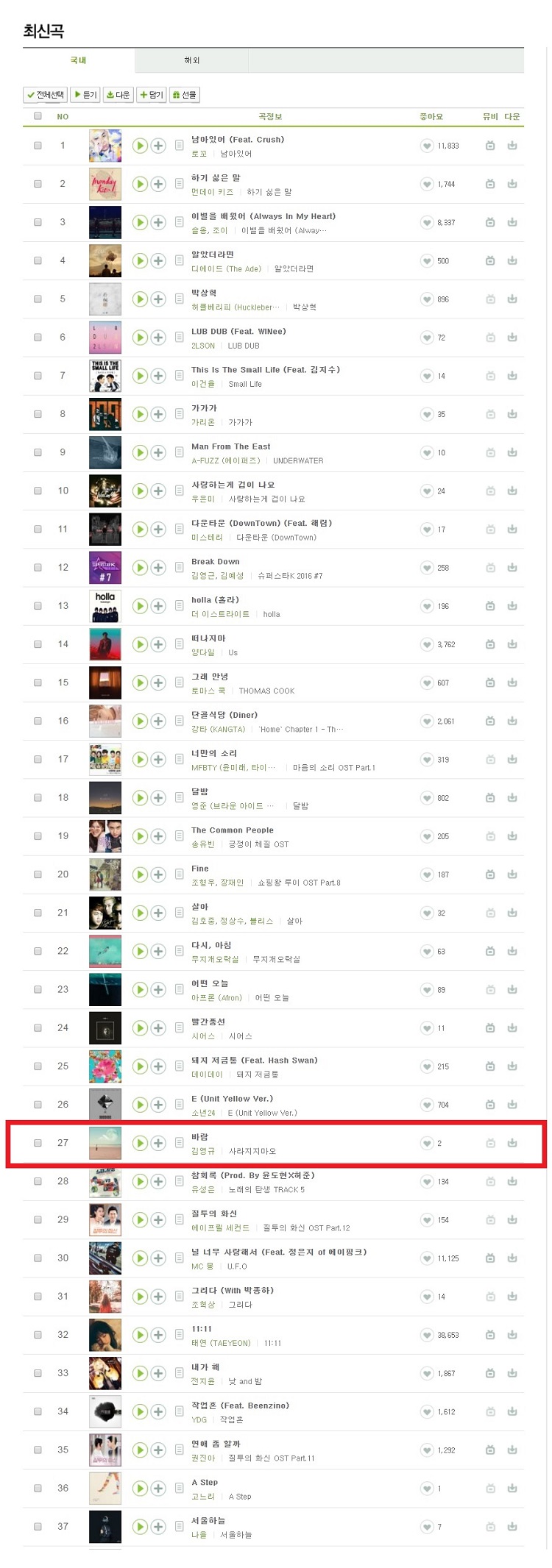Tap the 듣기 button in the toolbar
Screen dimensions: 552x1568
click(x=86, y=95)
